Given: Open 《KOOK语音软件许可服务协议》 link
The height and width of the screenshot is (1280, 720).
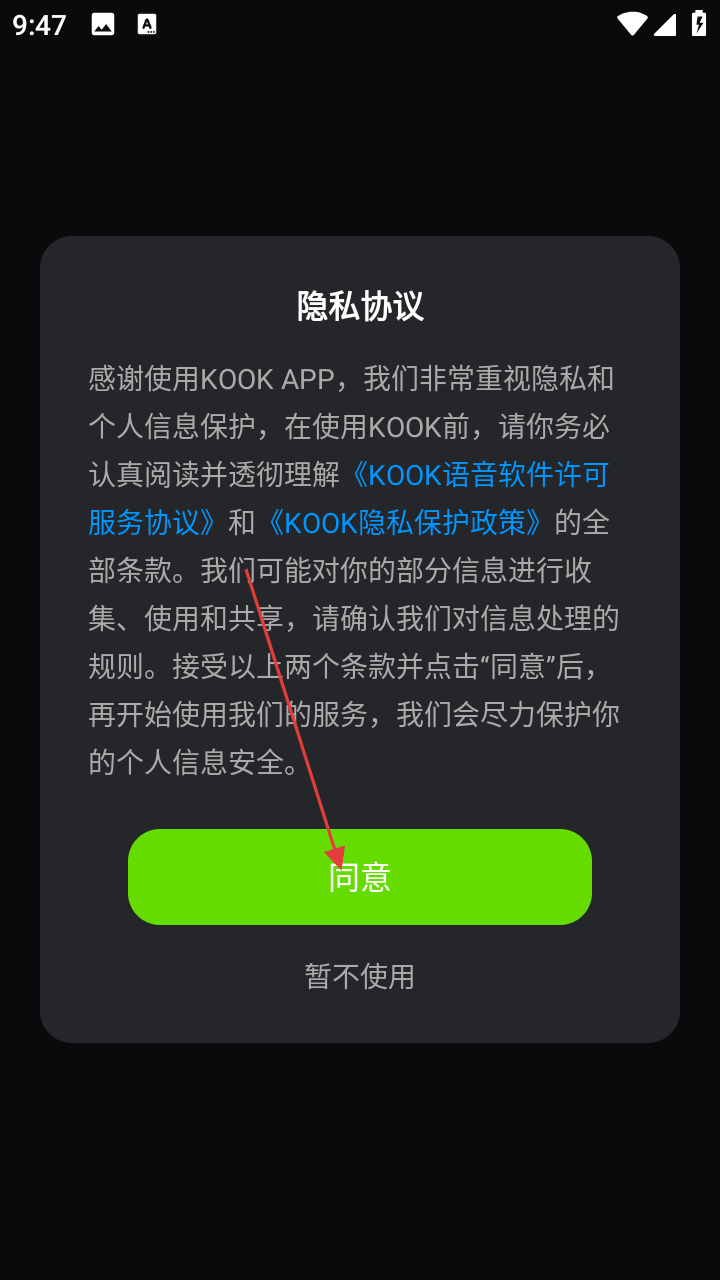Looking at the screenshot, I should [x=478, y=475].
